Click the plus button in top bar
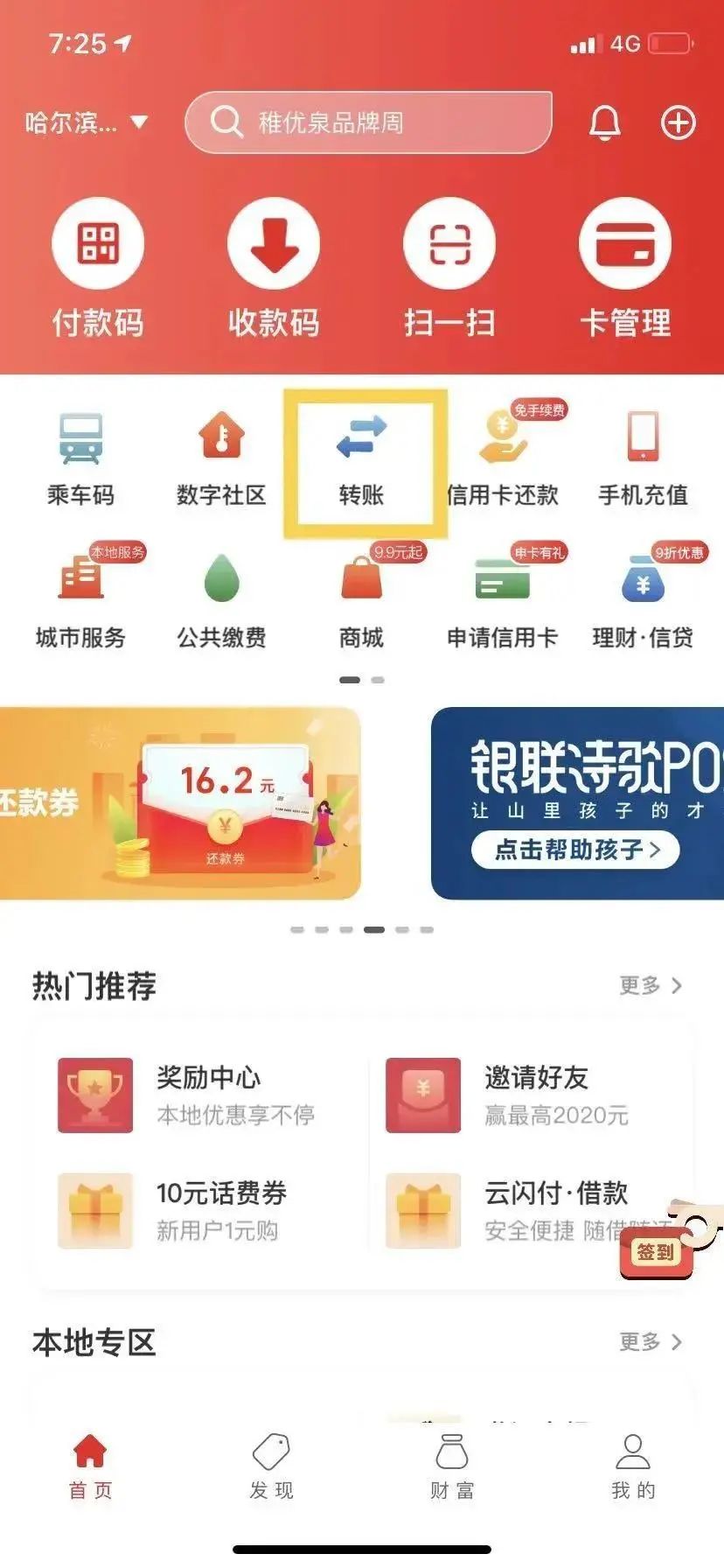 click(x=677, y=124)
